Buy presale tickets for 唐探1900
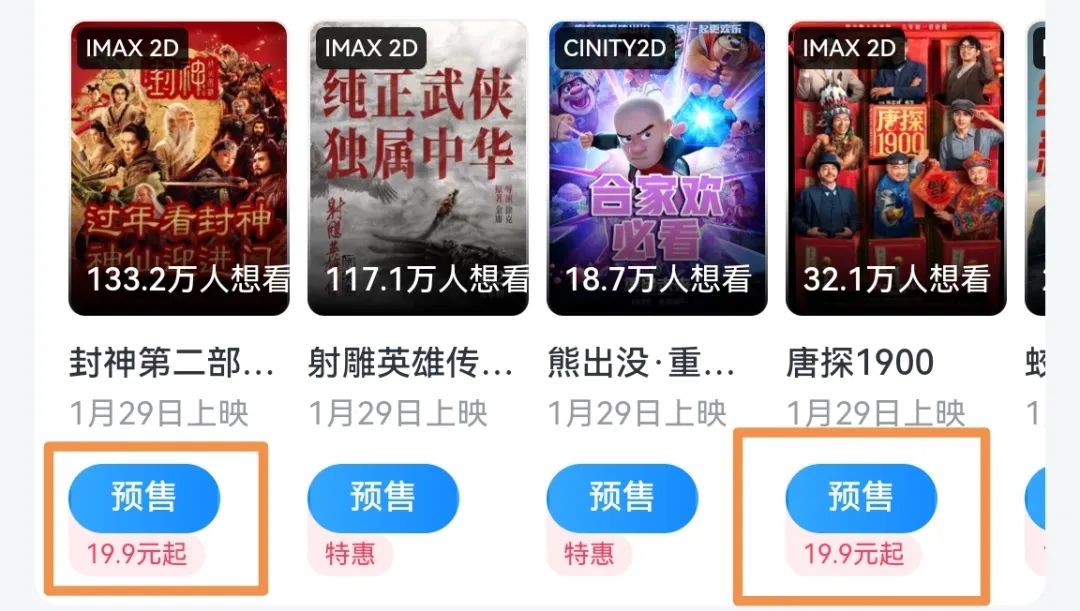The height and width of the screenshot is (611, 1080). click(861, 497)
